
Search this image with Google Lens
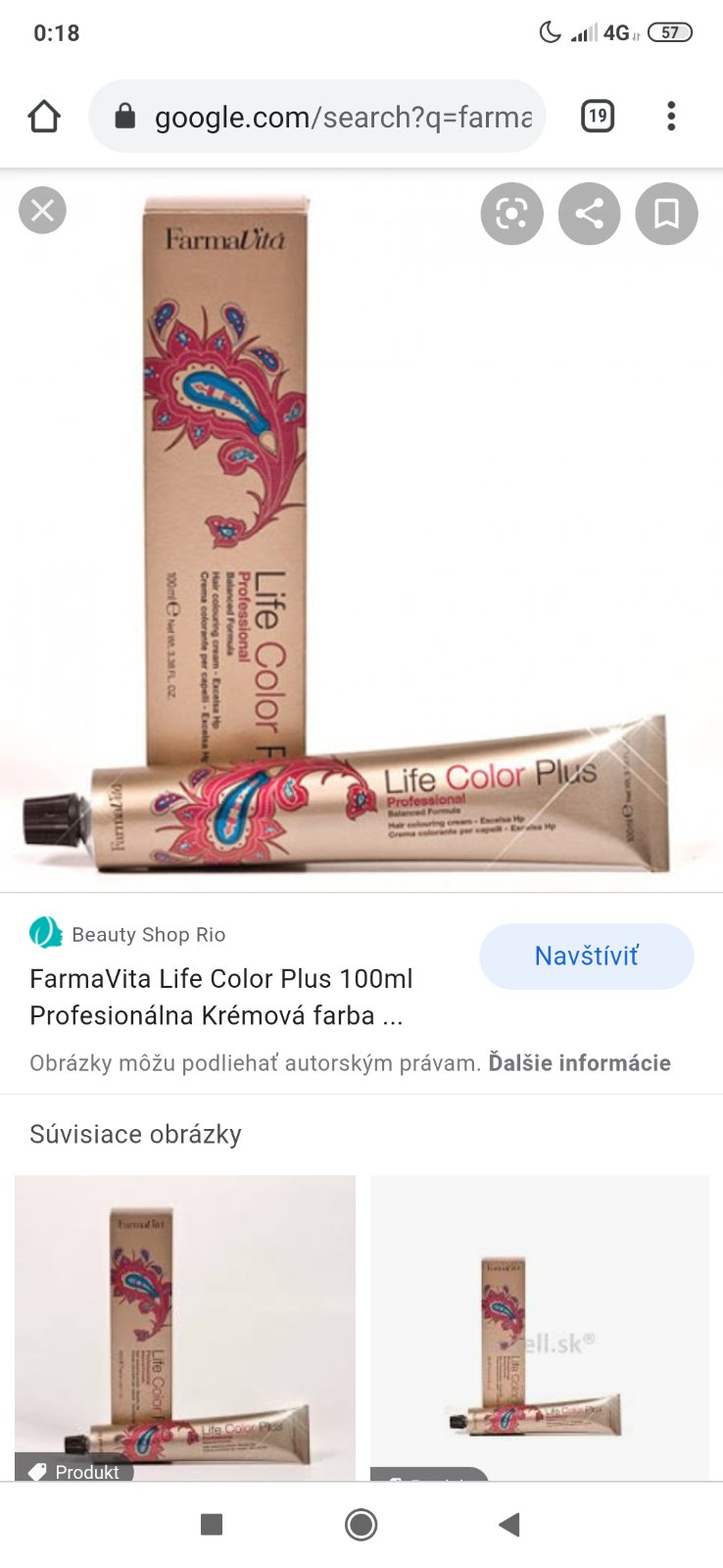click(x=511, y=213)
